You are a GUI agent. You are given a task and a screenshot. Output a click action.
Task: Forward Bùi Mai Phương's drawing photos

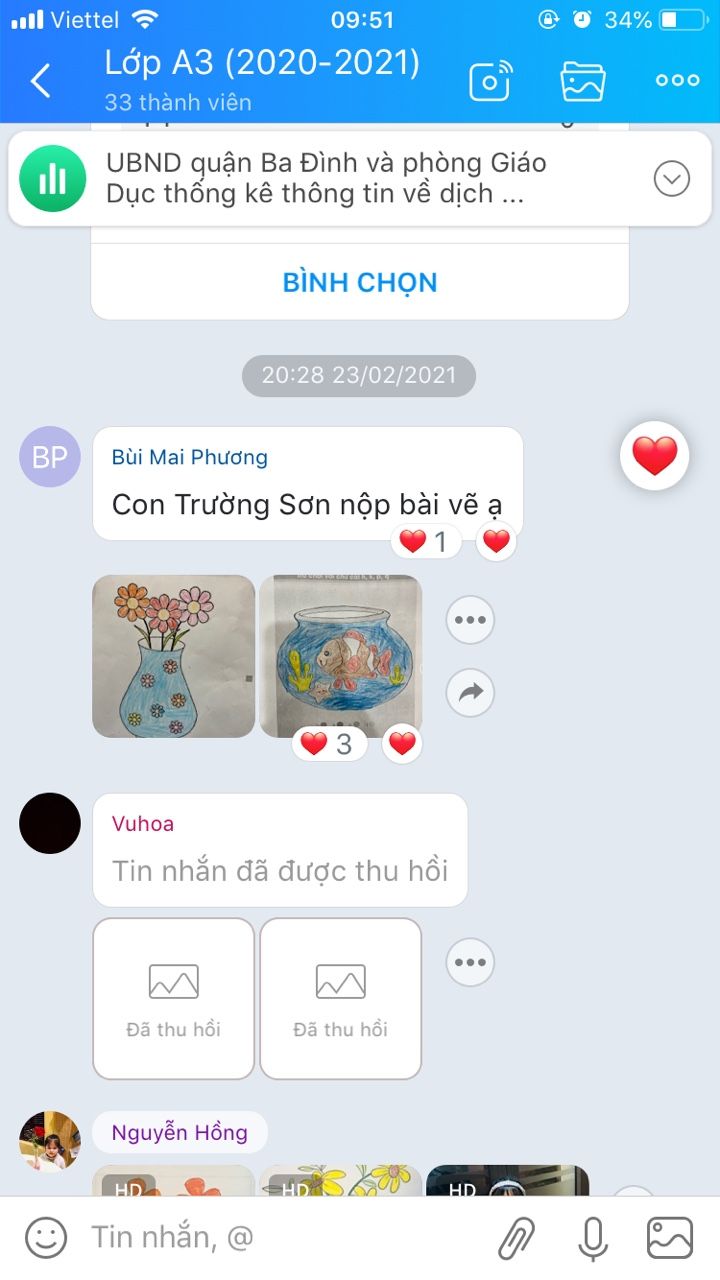470,692
